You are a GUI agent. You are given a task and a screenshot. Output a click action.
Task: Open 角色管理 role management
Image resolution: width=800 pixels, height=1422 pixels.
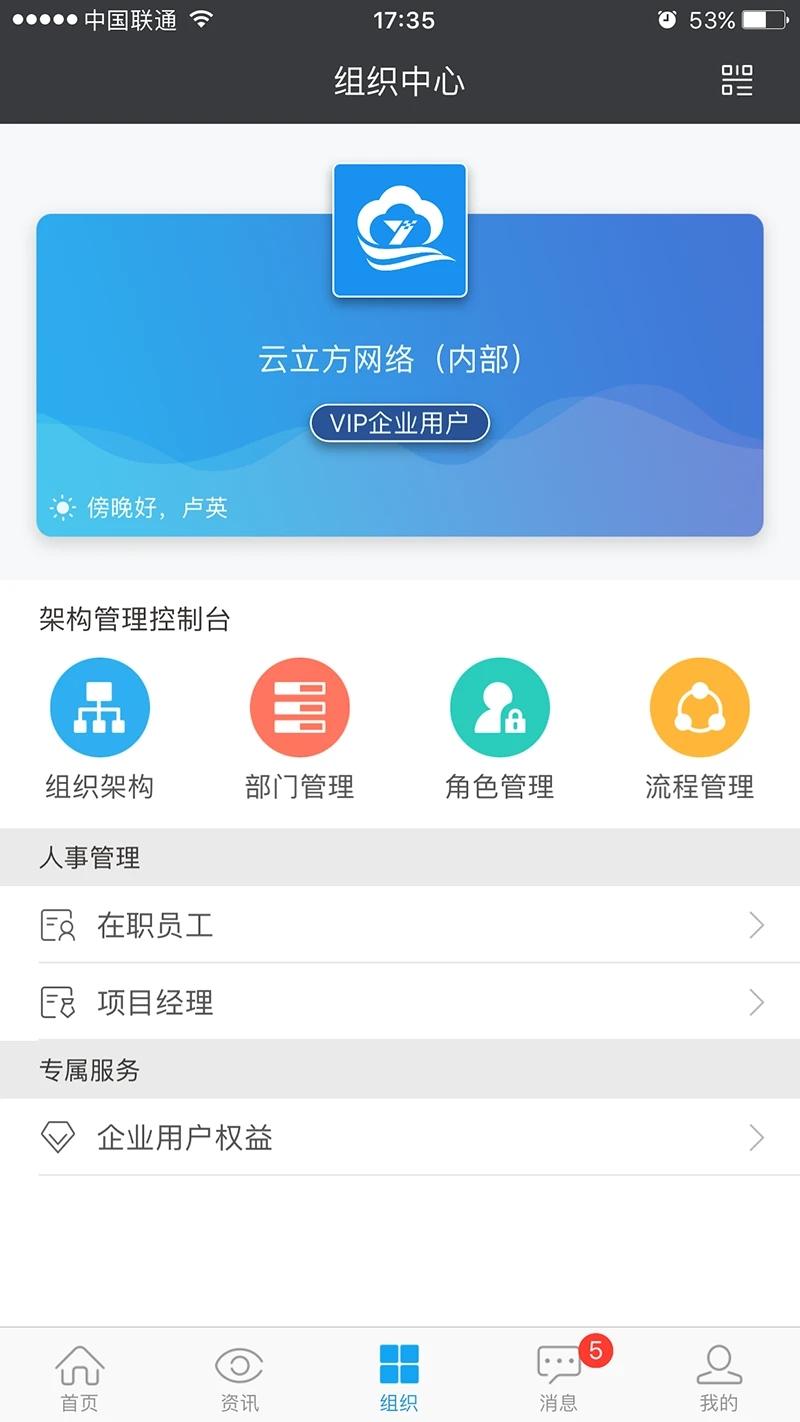point(500,706)
